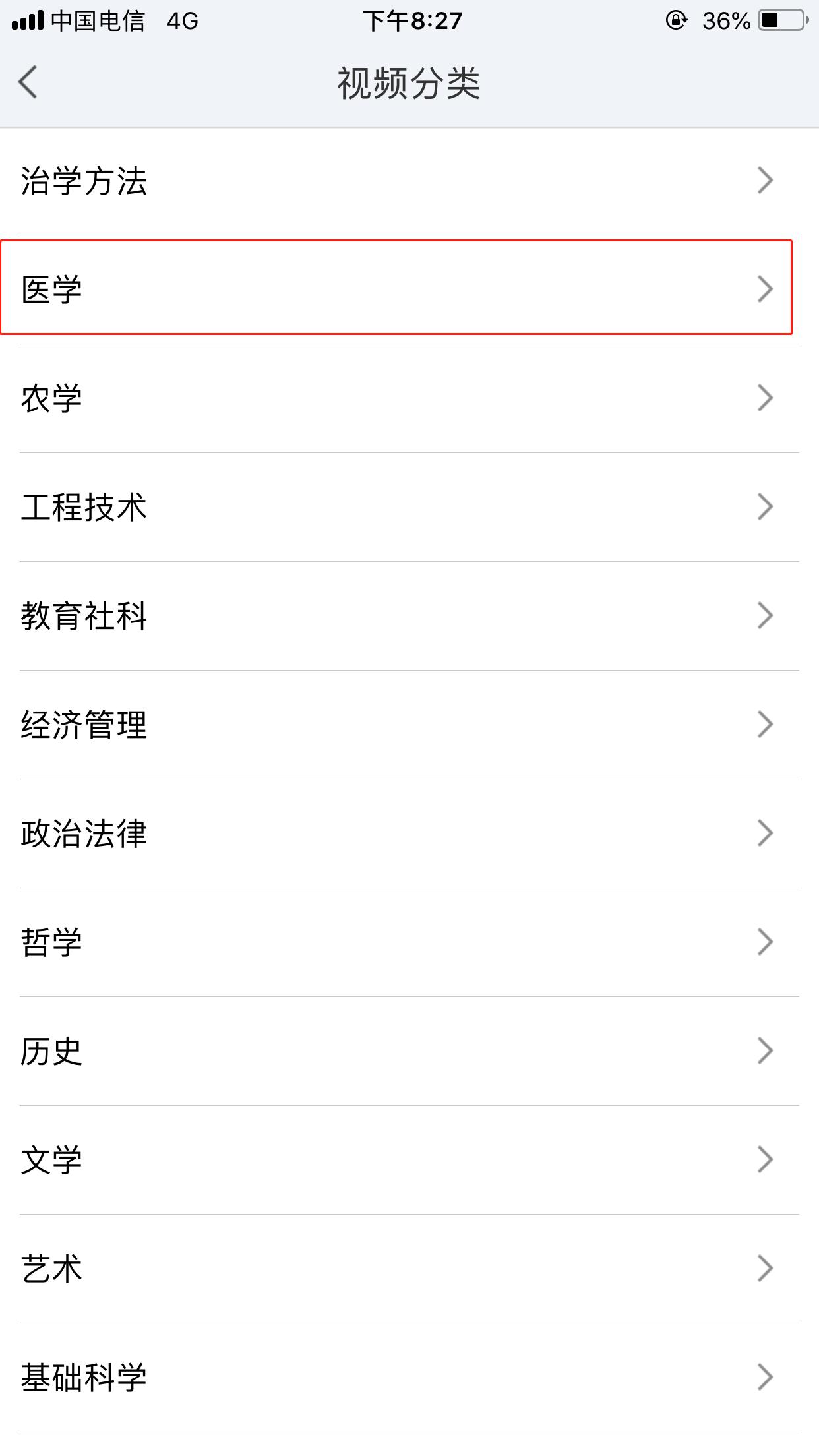Browse the 艺术 category

409,1269
